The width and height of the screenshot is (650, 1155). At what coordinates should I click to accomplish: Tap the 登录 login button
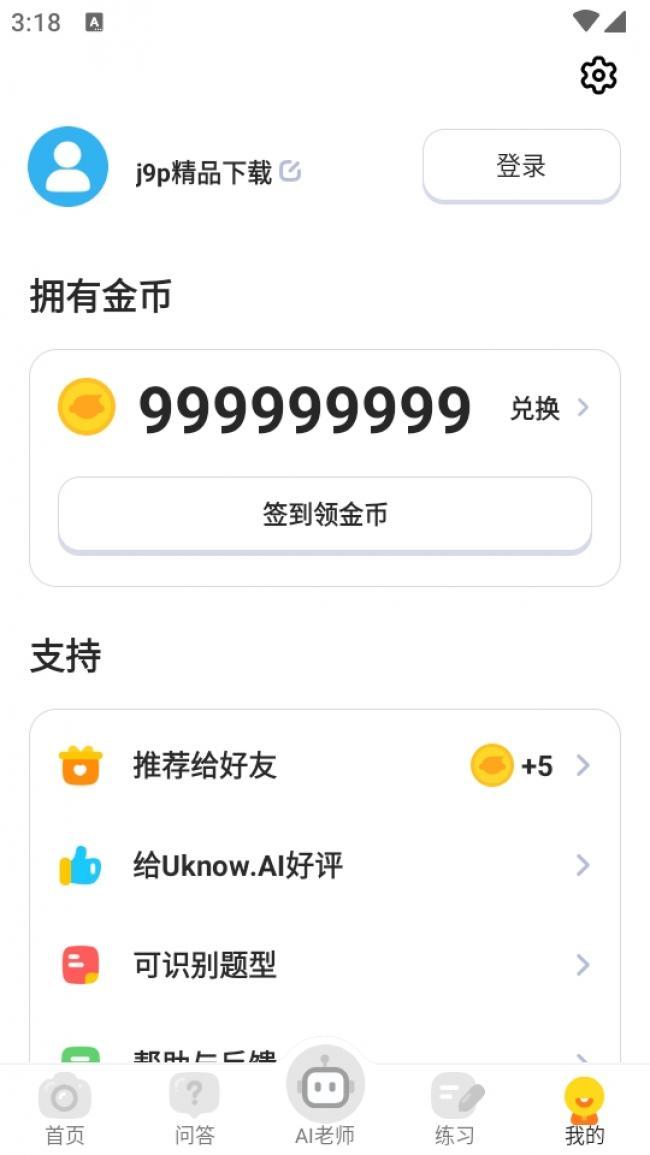tap(521, 166)
